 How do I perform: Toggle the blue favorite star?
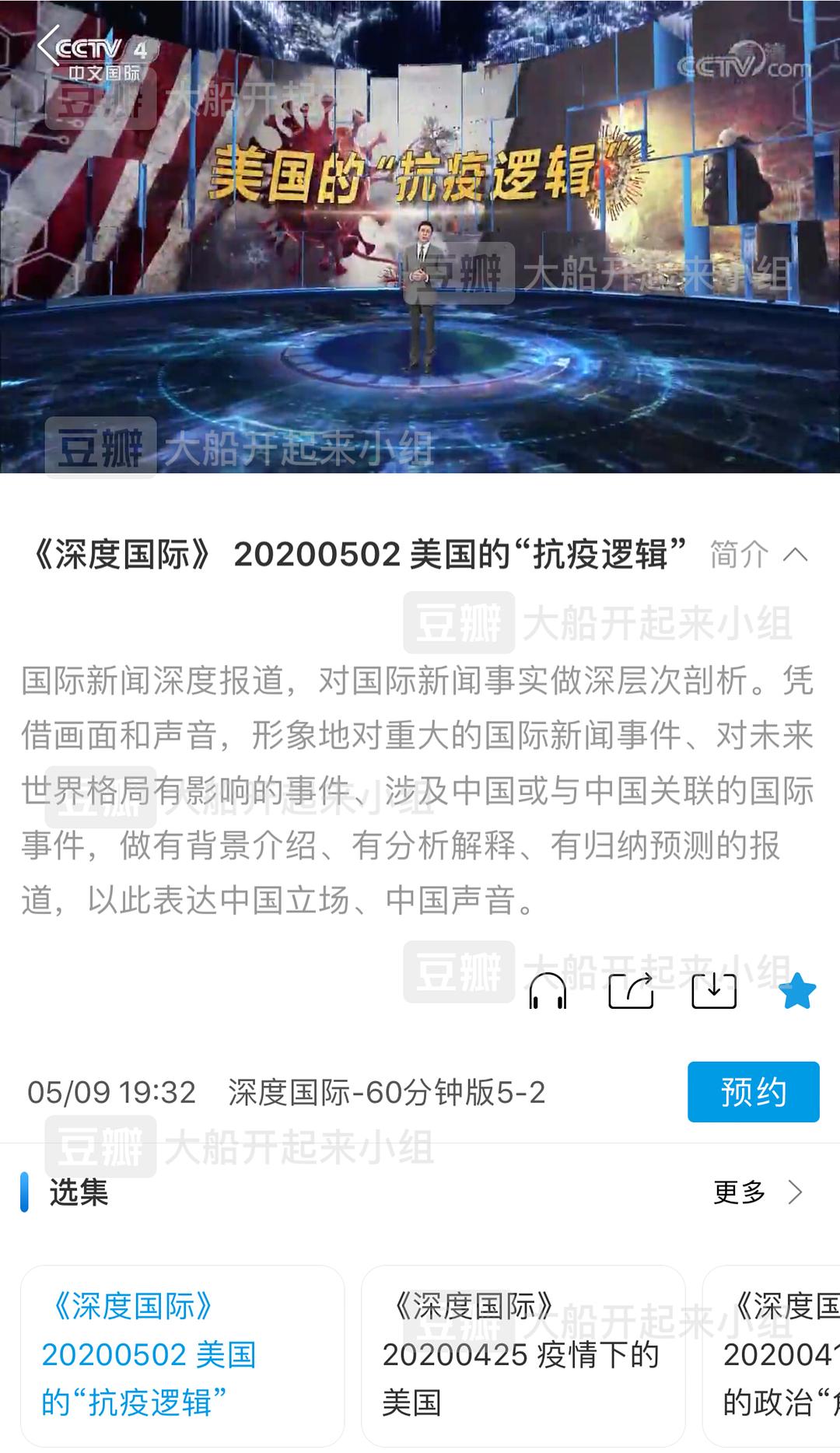click(797, 993)
